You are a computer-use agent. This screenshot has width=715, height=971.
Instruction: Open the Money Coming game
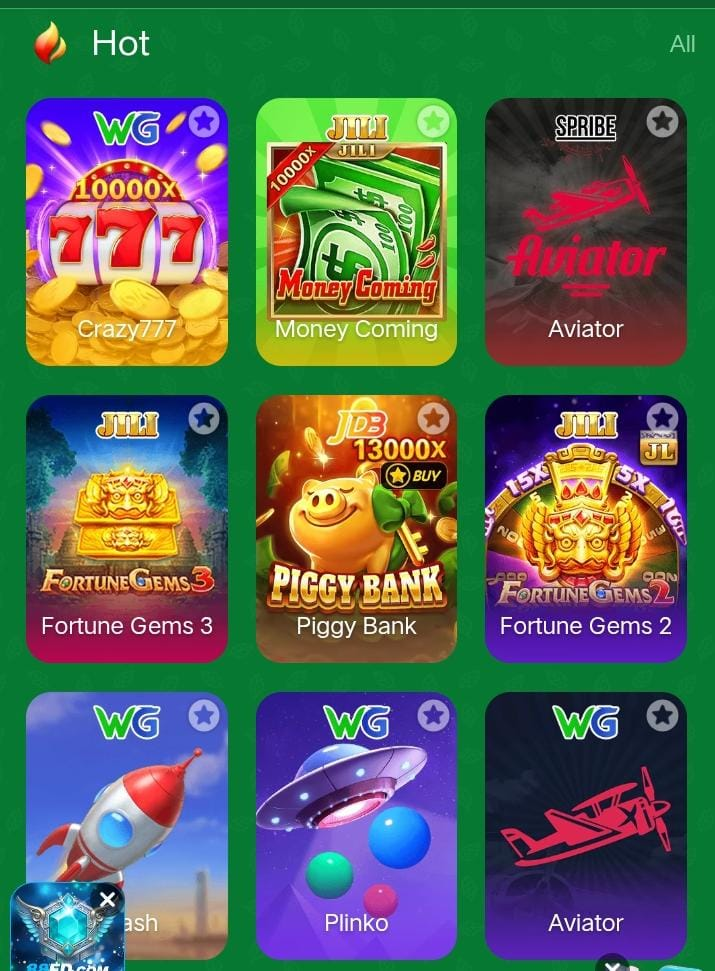356,230
